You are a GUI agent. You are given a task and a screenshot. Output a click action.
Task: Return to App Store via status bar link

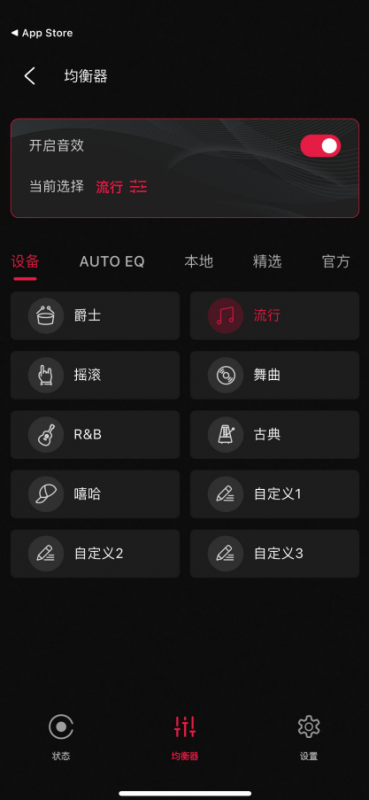pos(42,33)
